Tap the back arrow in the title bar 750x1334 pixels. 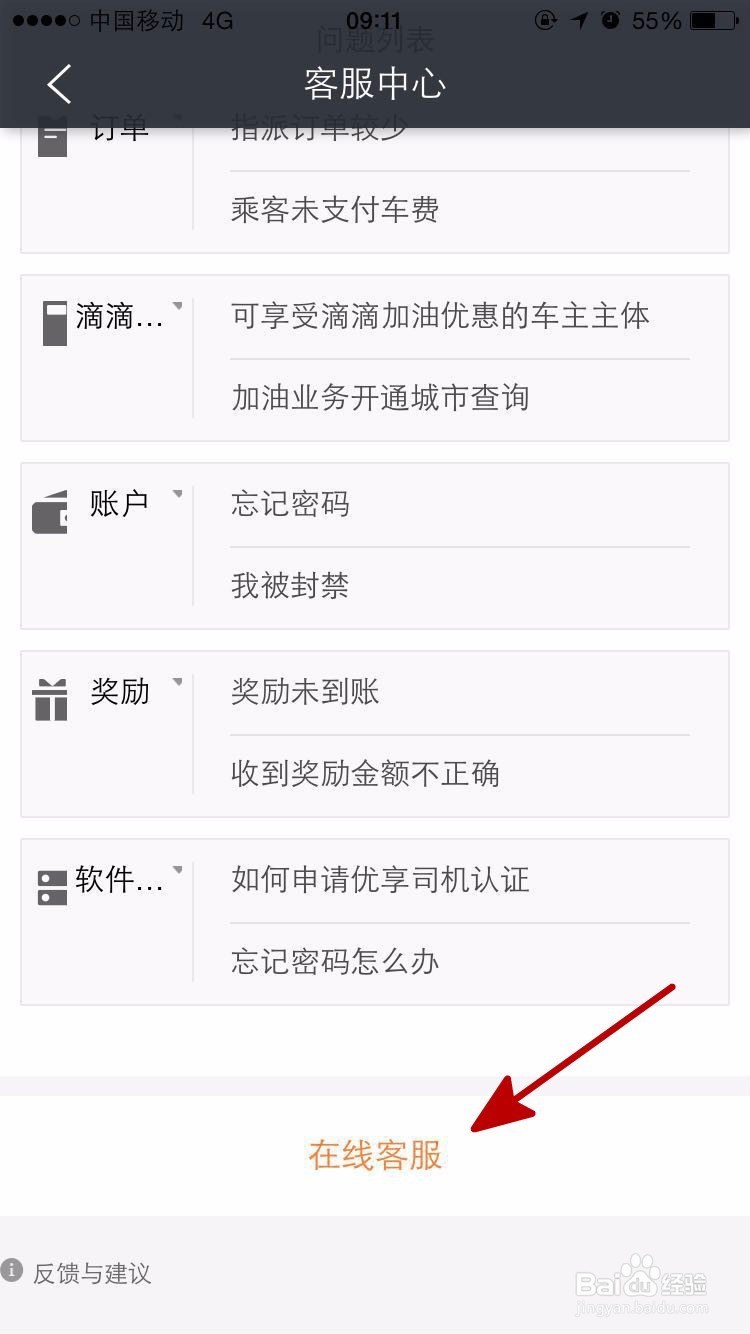[x=58, y=84]
